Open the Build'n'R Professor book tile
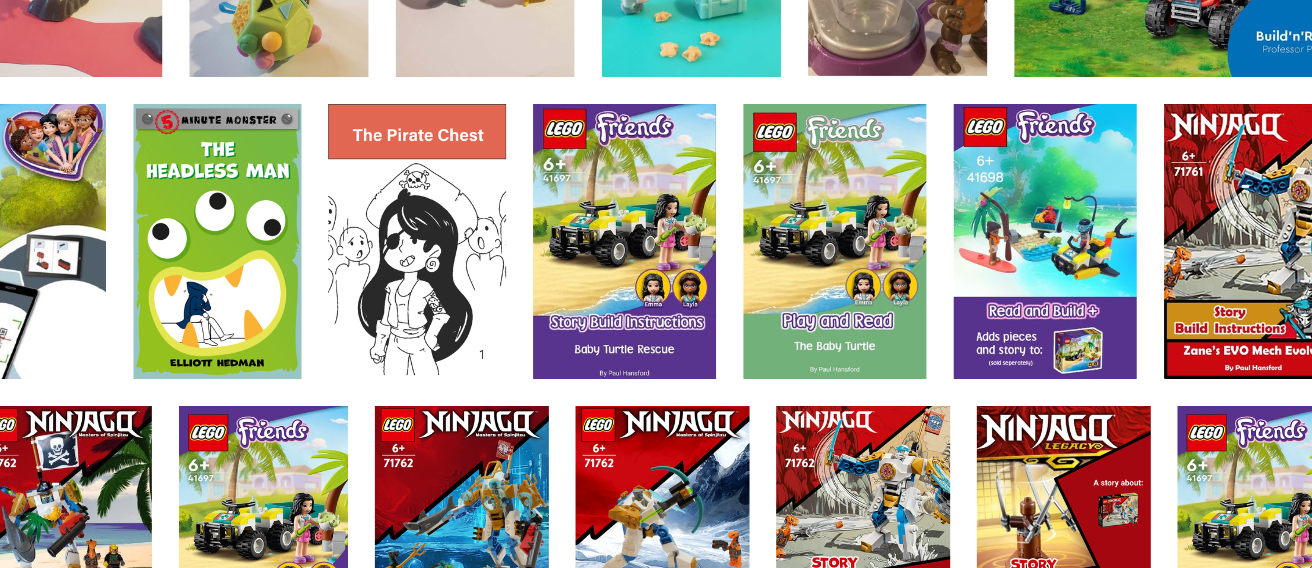 tap(1163, 38)
